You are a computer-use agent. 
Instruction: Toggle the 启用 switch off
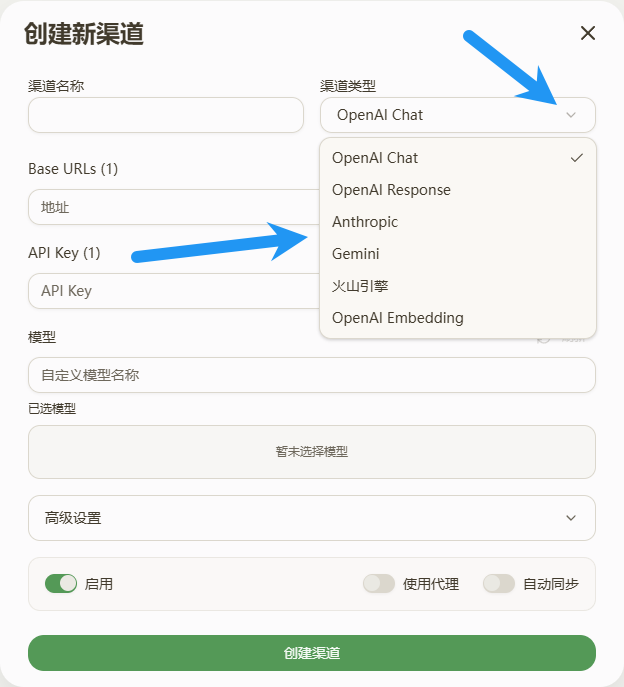point(61,584)
